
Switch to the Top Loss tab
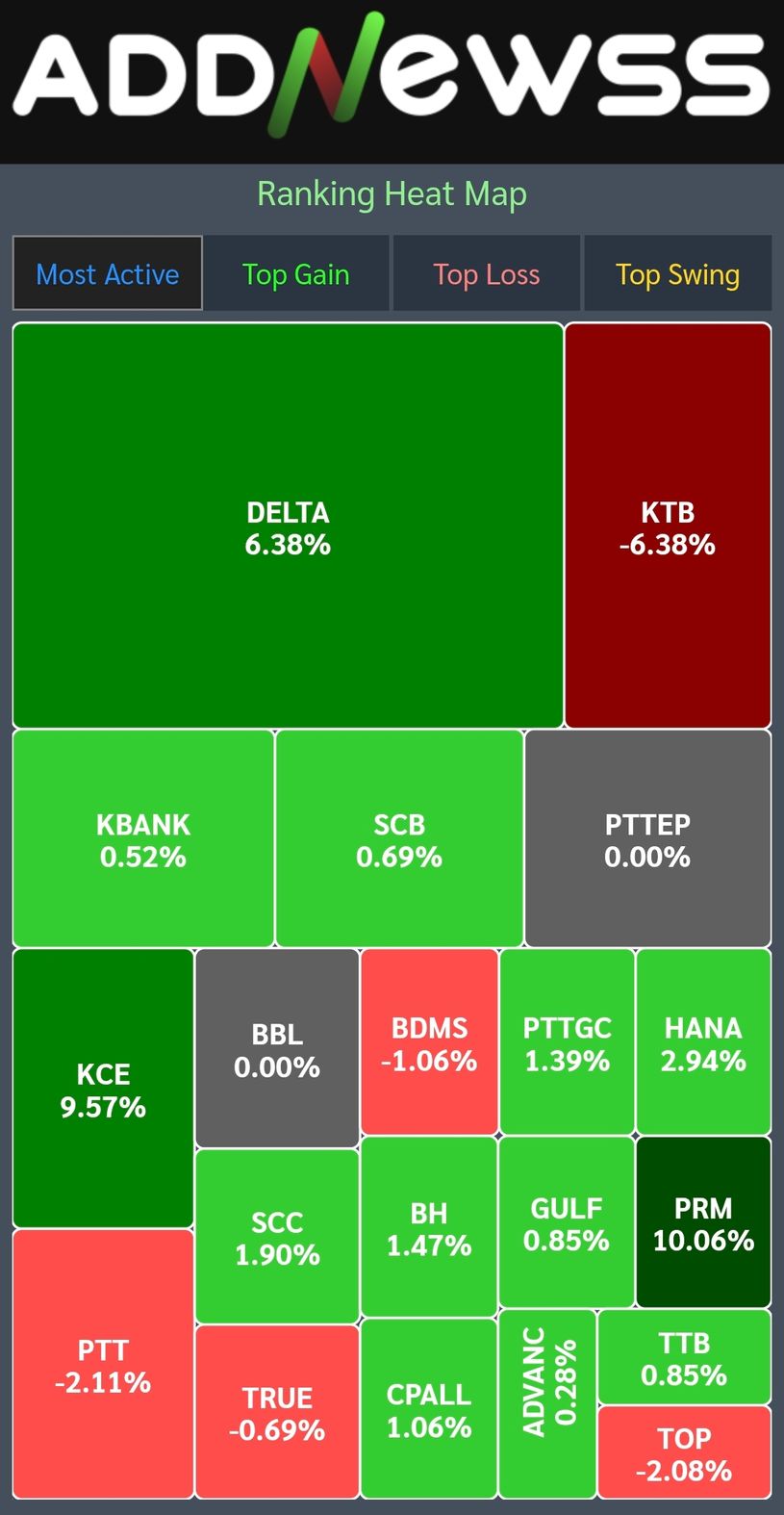click(x=486, y=274)
